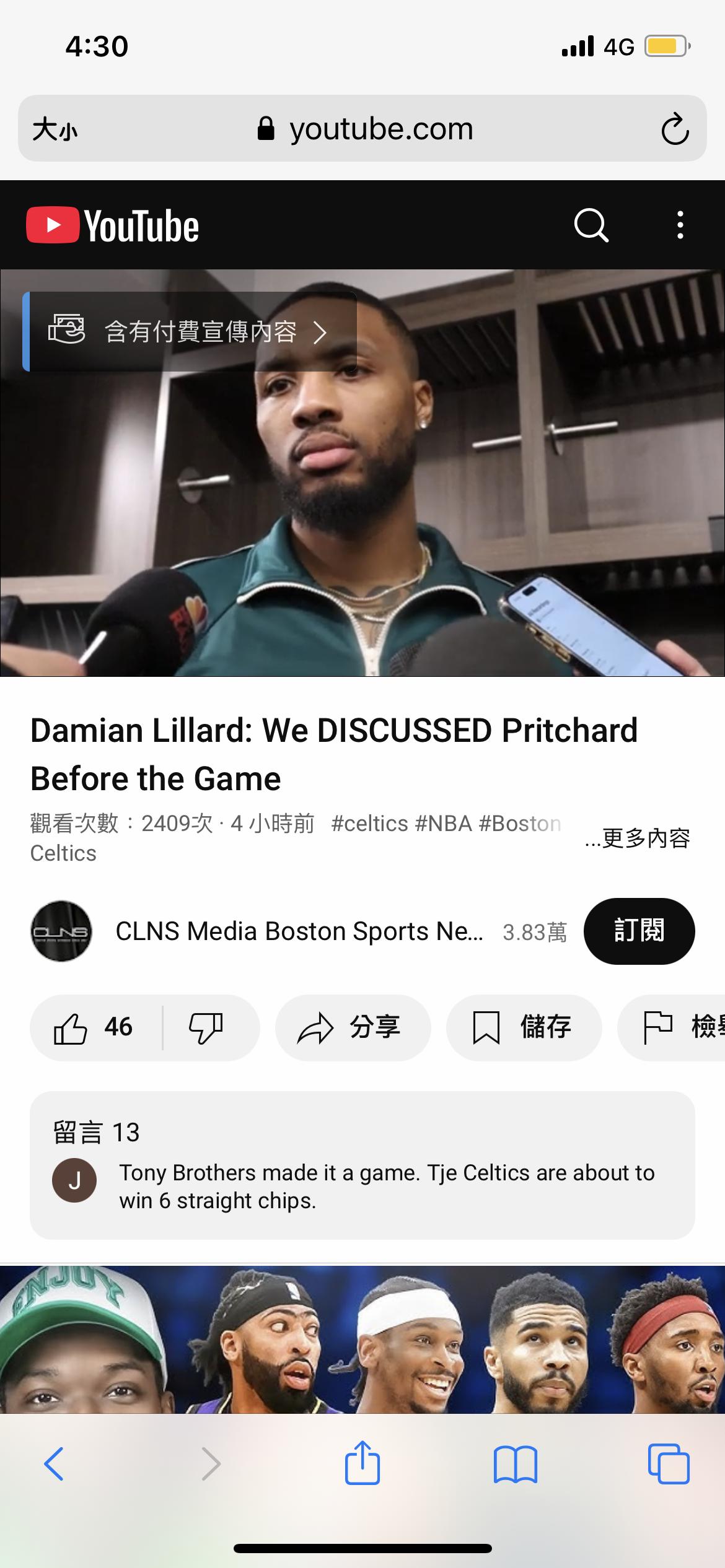Go back in Safari
Viewport: 725px width, 1568px height.
tap(55, 1464)
